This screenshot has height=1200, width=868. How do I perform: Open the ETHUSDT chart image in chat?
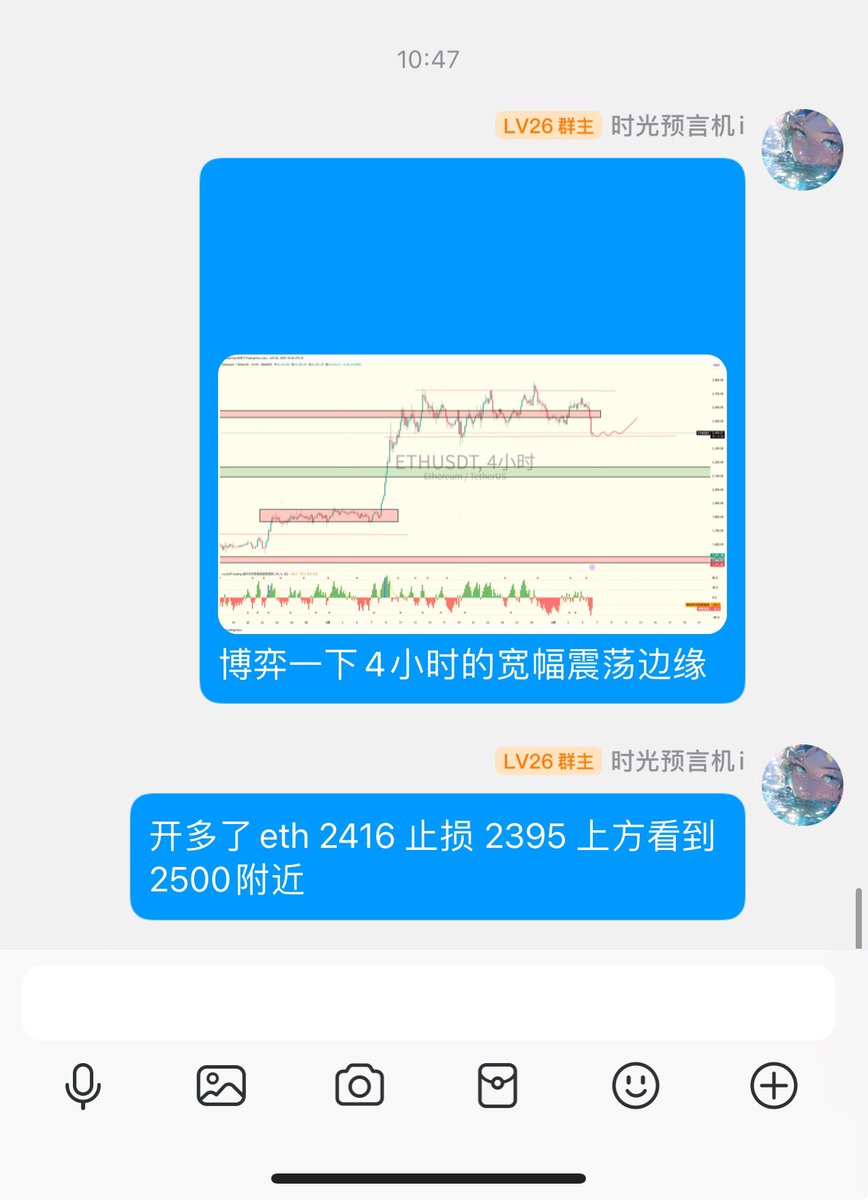click(472, 494)
